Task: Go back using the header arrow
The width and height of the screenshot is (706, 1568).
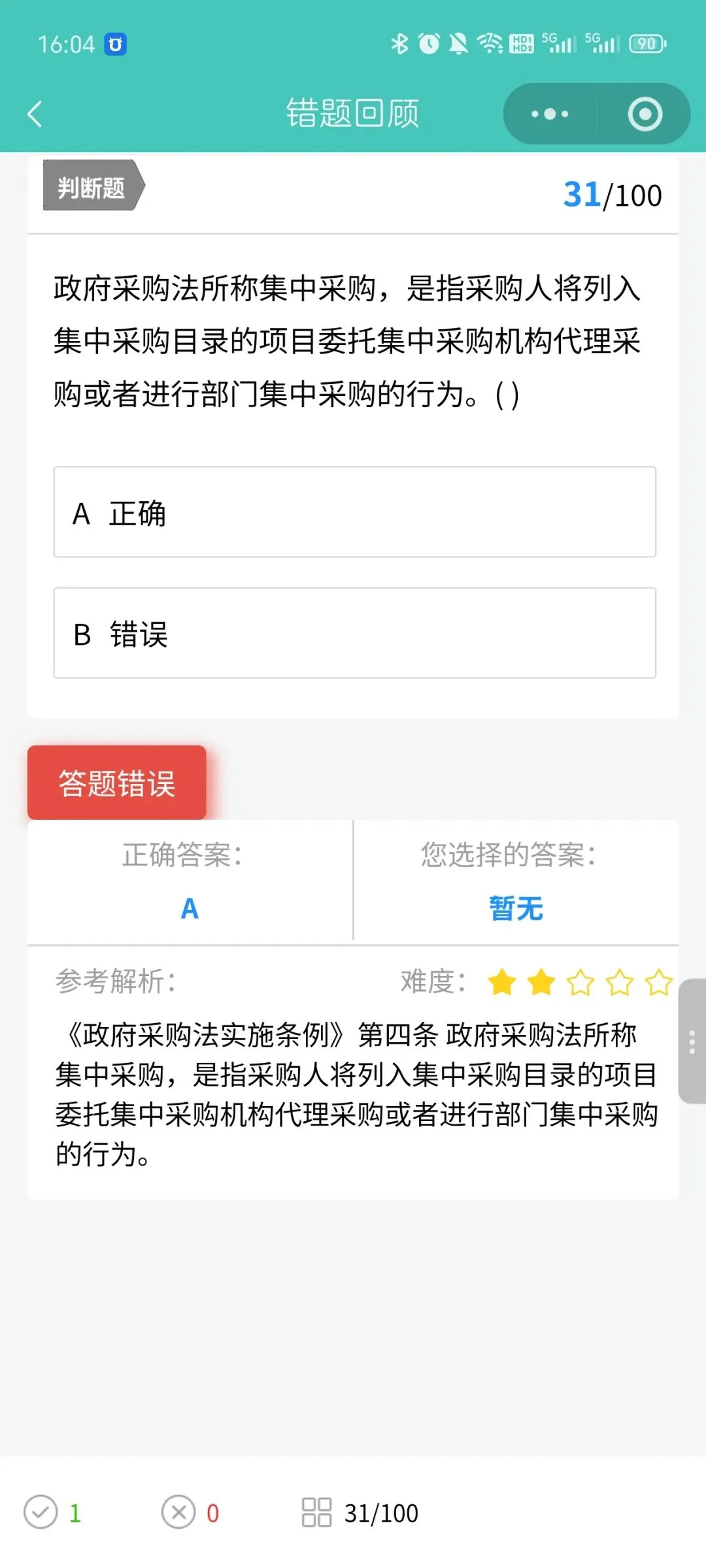Action: 35,114
